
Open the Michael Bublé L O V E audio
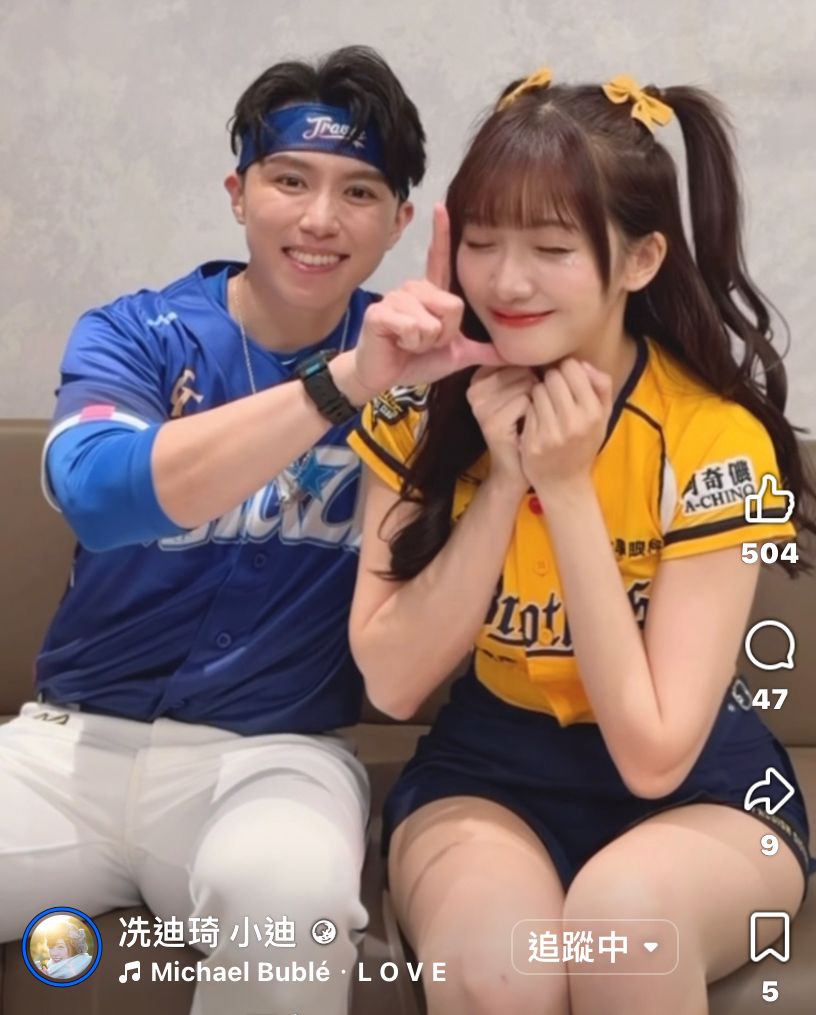pos(283,972)
